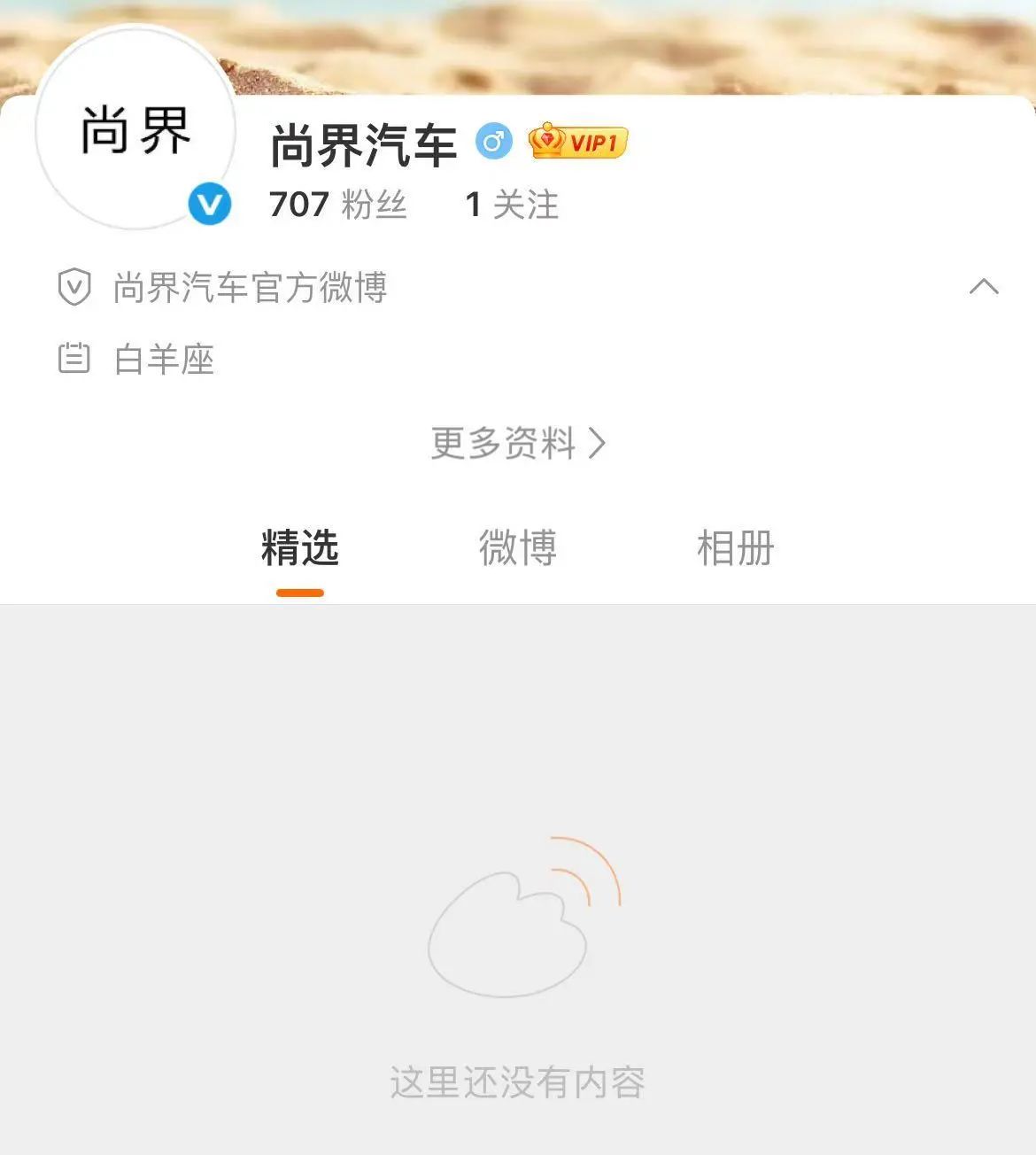Open the VIP1 membership badge
The width and height of the screenshot is (1036, 1155).
[578, 142]
